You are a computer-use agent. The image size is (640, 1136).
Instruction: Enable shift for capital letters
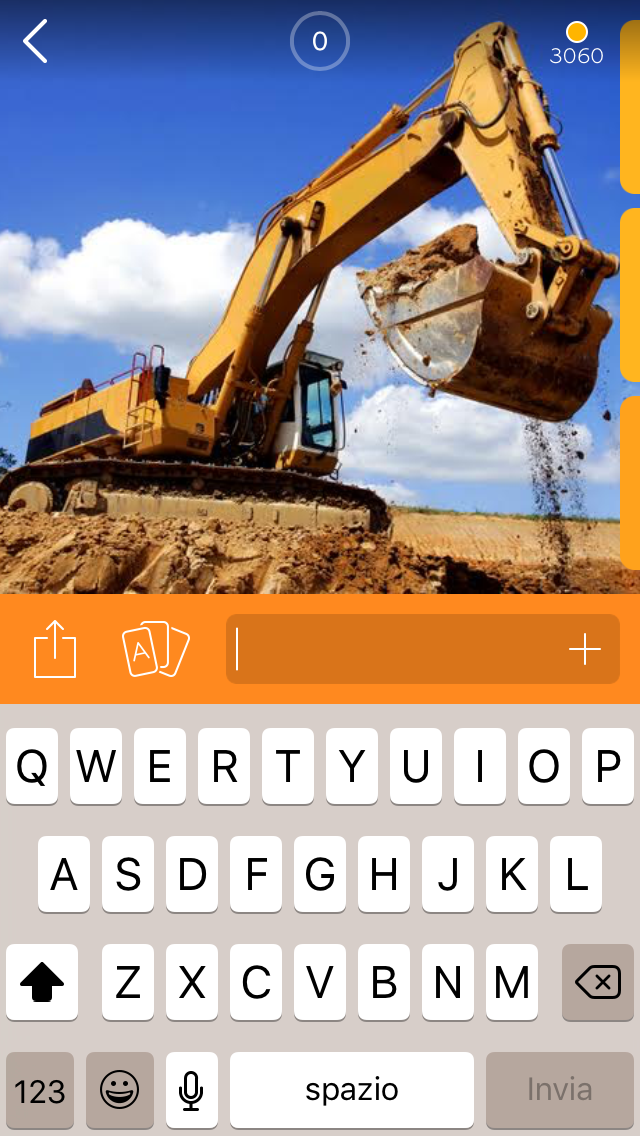(x=42, y=983)
